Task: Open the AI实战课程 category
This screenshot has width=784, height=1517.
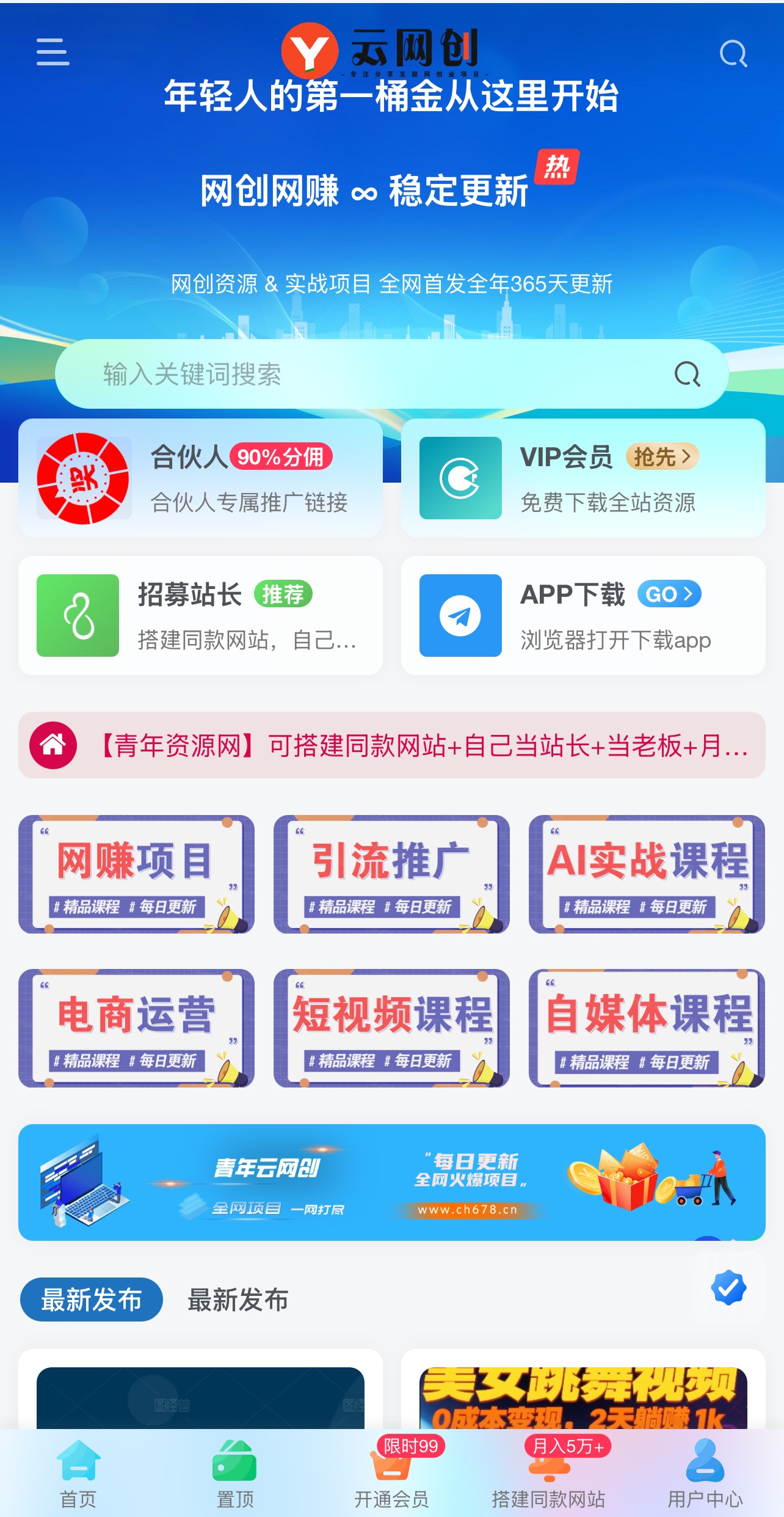Action: 647,874
